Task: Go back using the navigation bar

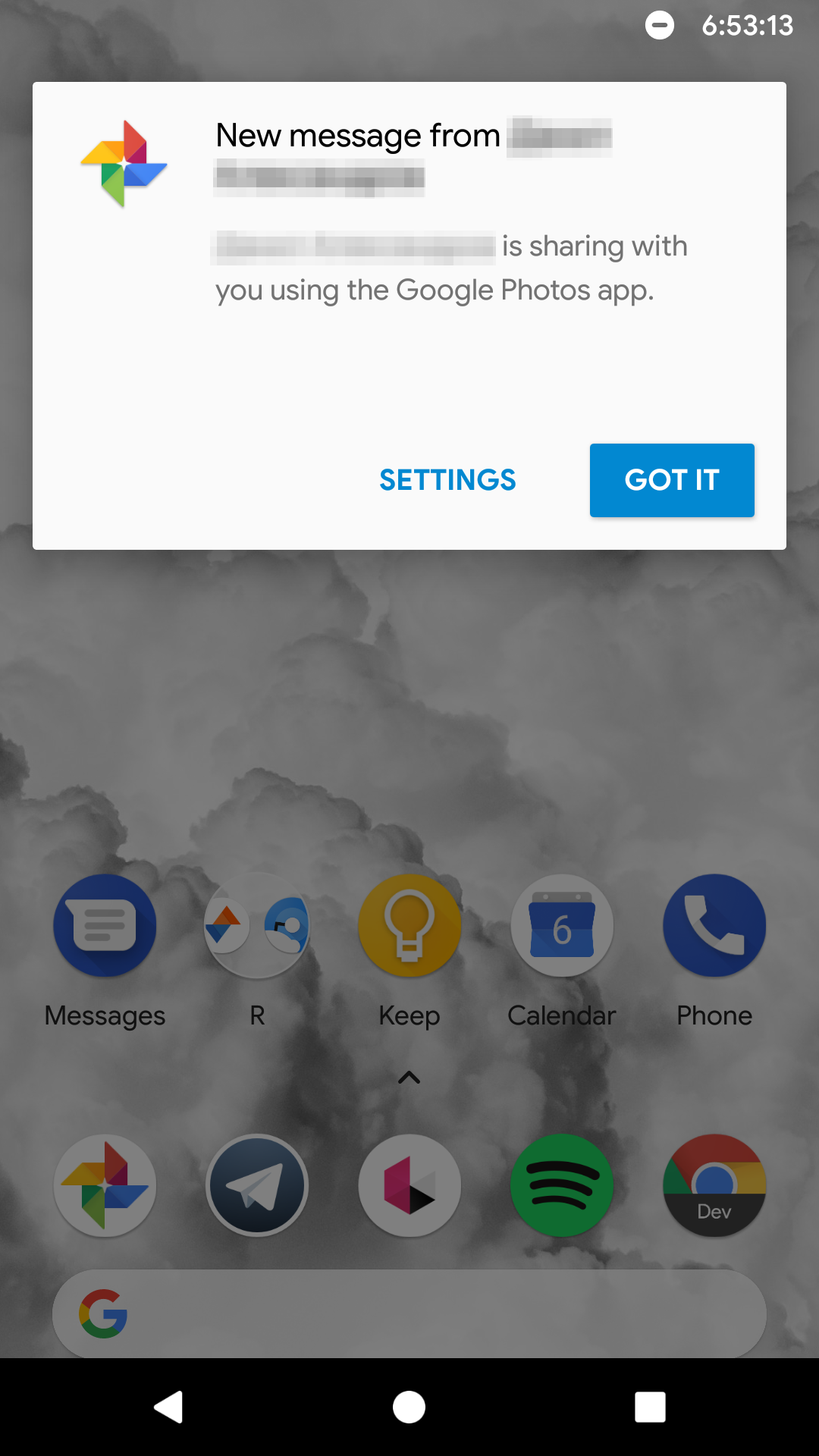Action: tap(168, 1407)
